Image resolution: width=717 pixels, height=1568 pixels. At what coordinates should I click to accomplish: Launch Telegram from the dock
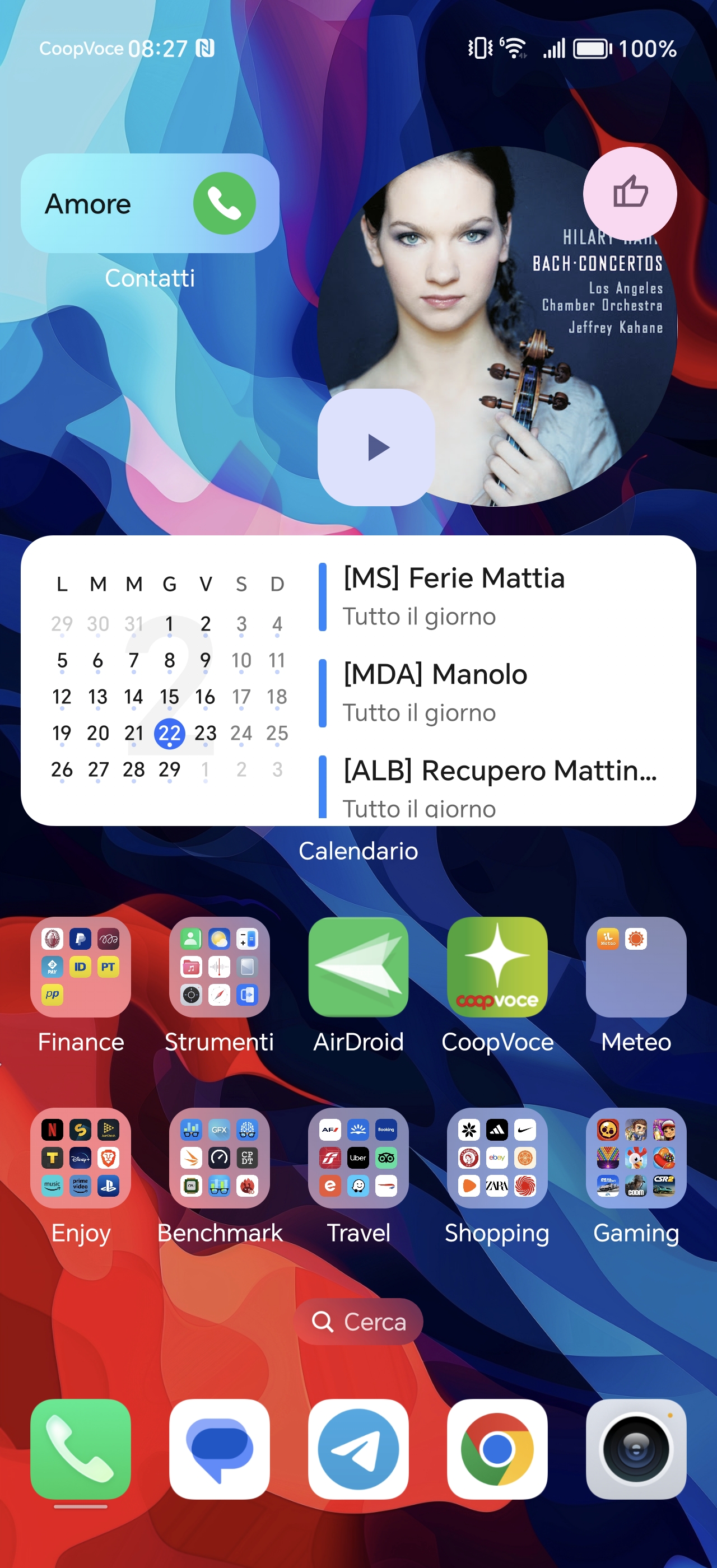[358, 1449]
